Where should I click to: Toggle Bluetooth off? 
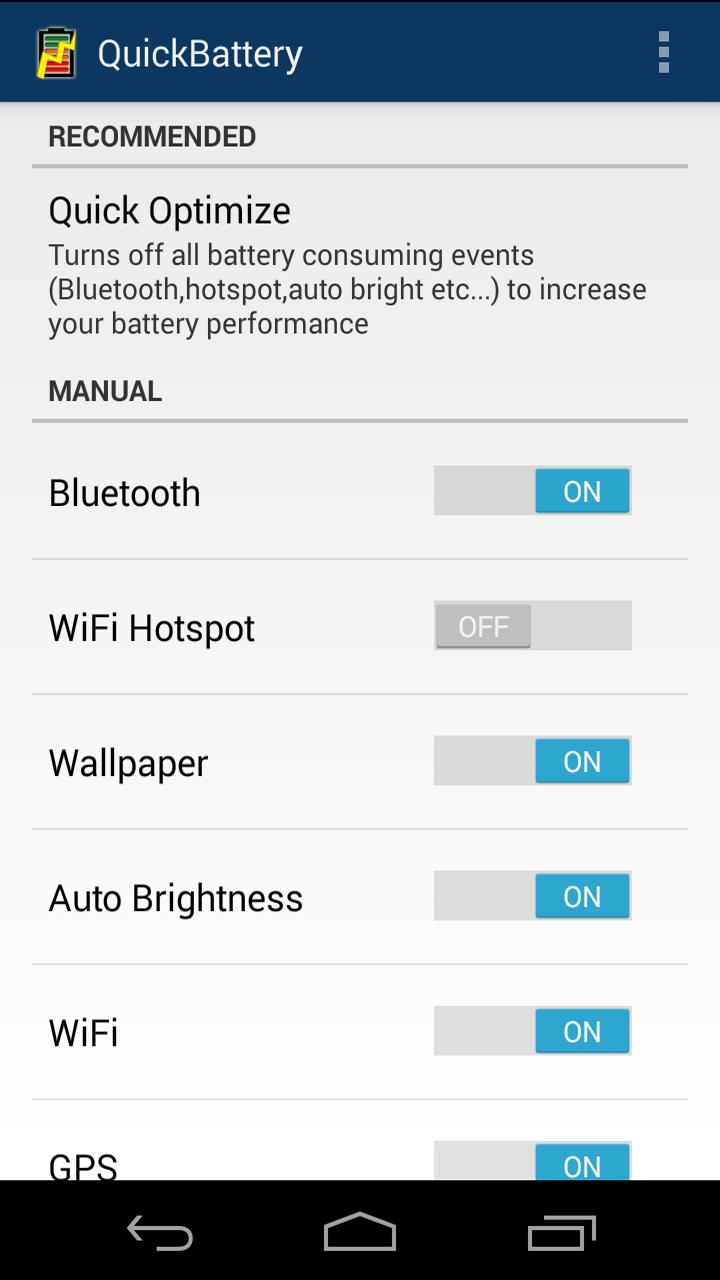pyautogui.click(x=532, y=491)
